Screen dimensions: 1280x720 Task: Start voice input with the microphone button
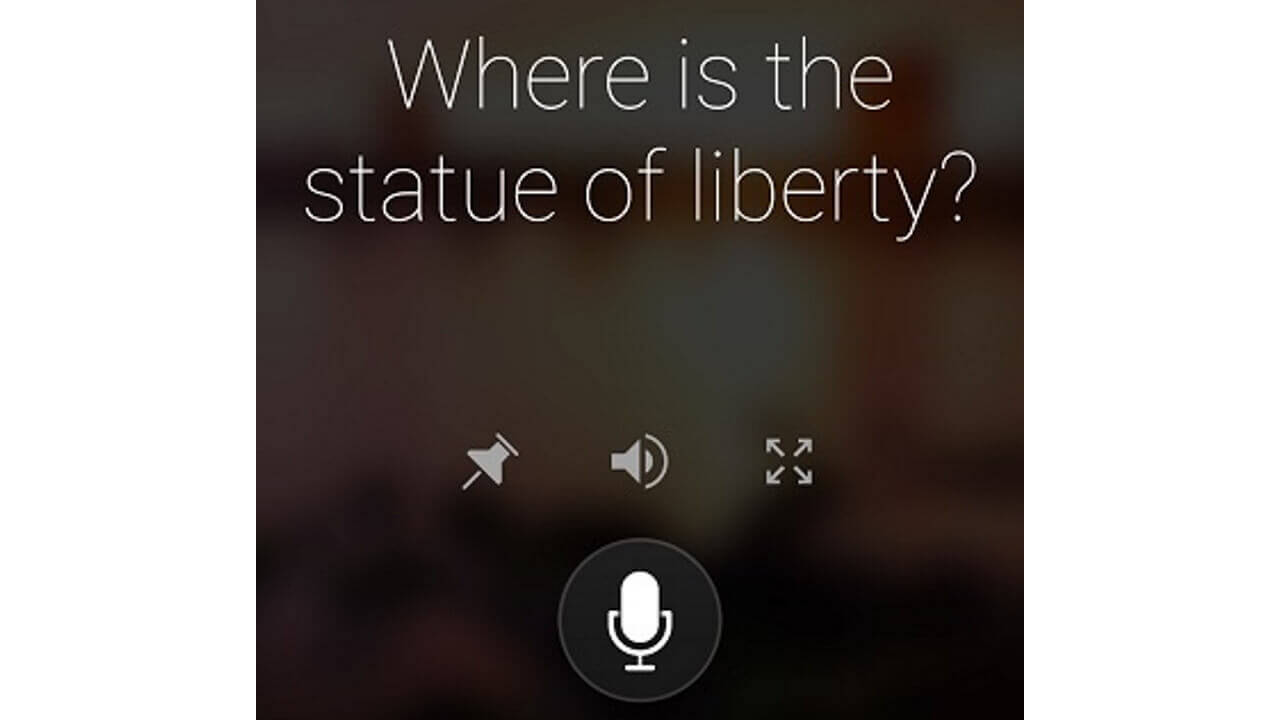[x=640, y=620]
